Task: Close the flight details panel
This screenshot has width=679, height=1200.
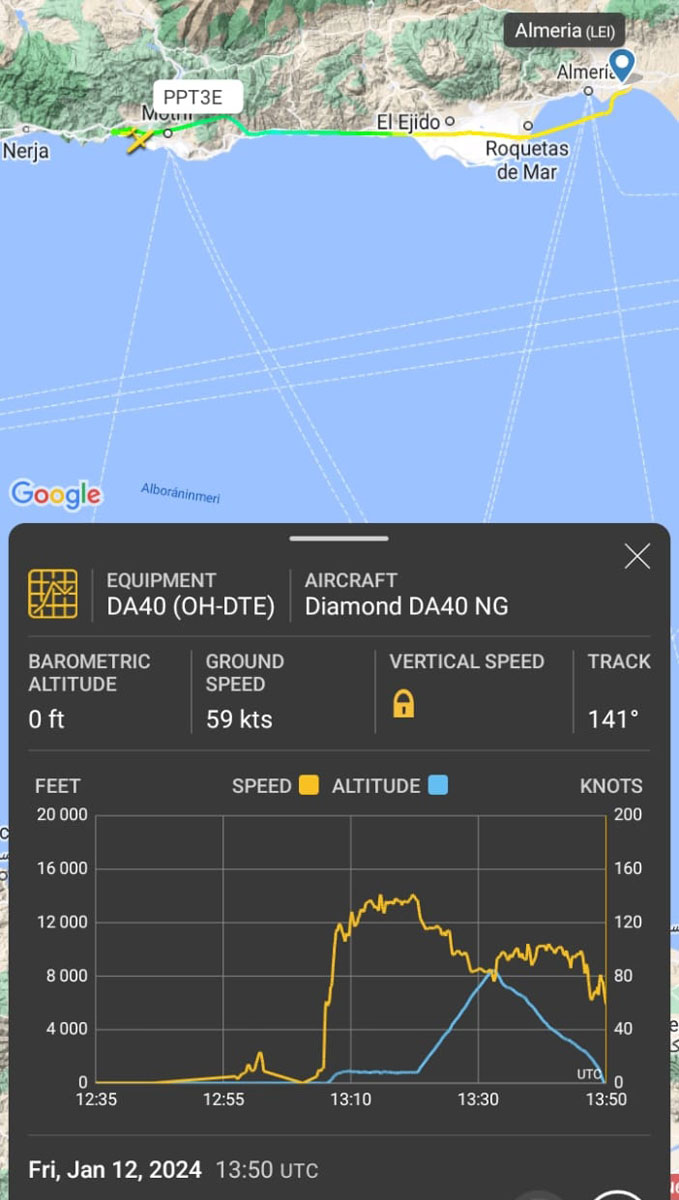Action: click(x=637, y=557)
